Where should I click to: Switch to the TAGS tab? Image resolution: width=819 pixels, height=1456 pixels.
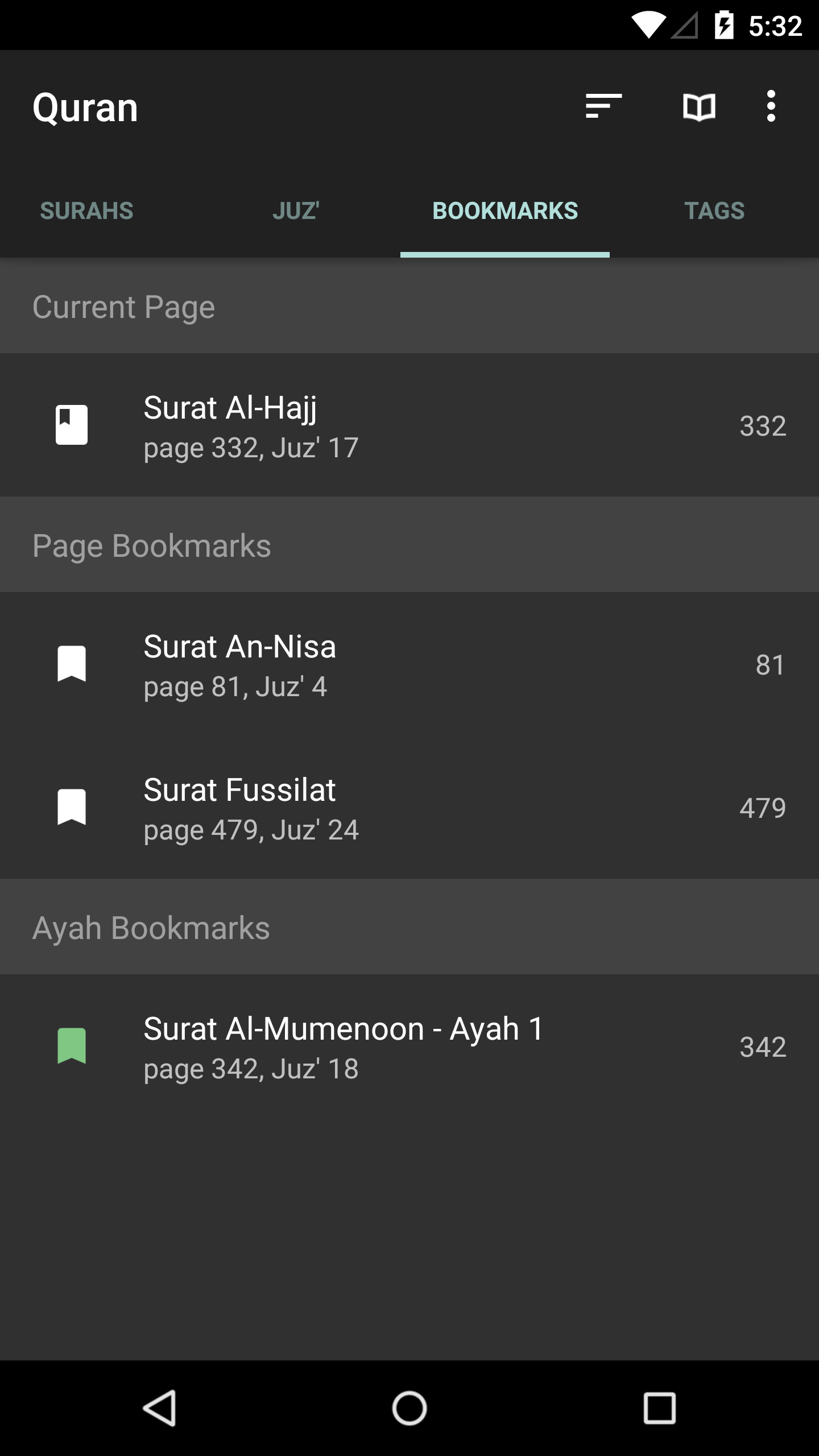(x=715, y=210)
